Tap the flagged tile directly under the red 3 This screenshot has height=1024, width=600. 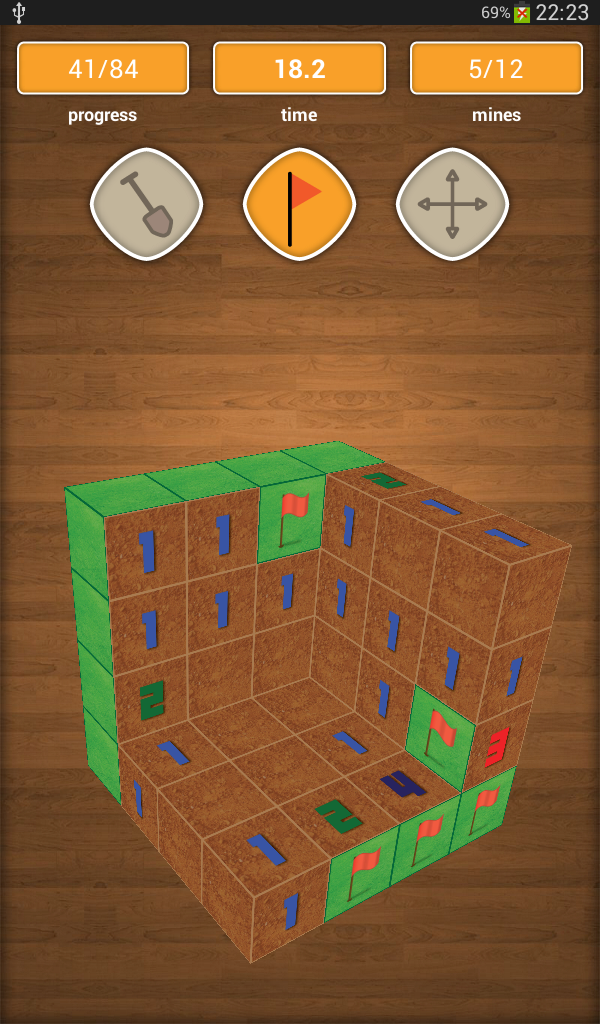coord(484,807)
